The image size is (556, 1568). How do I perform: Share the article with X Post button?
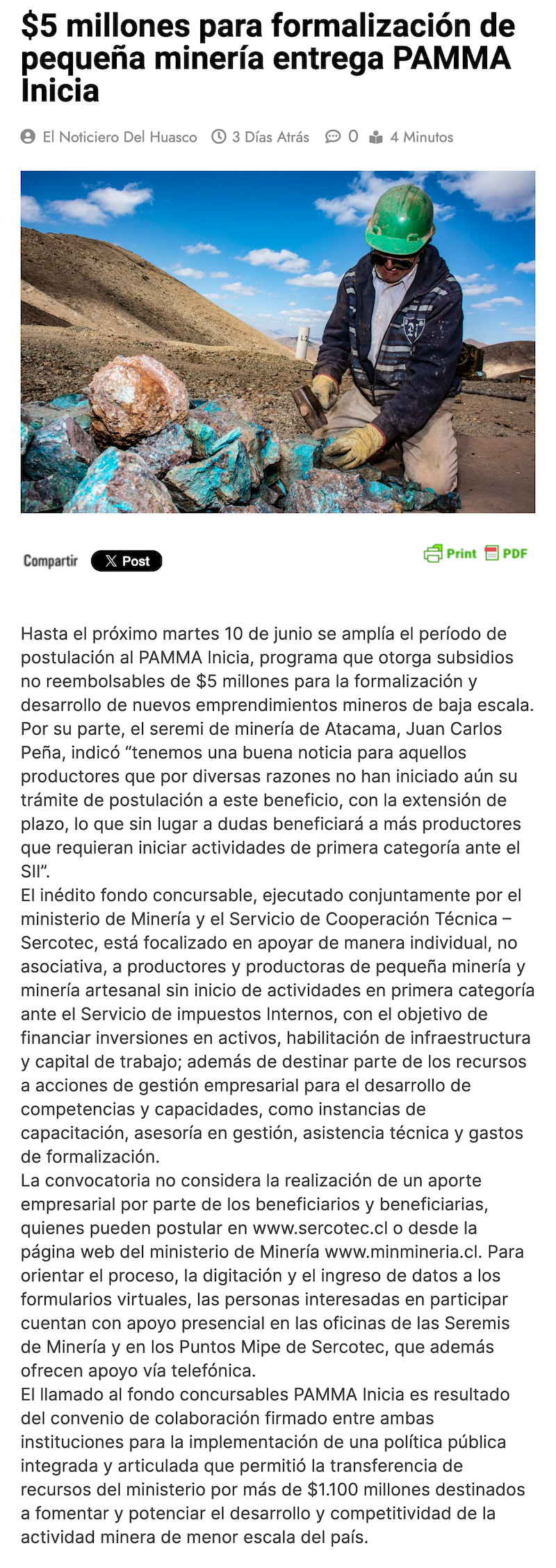pos(126,561)
